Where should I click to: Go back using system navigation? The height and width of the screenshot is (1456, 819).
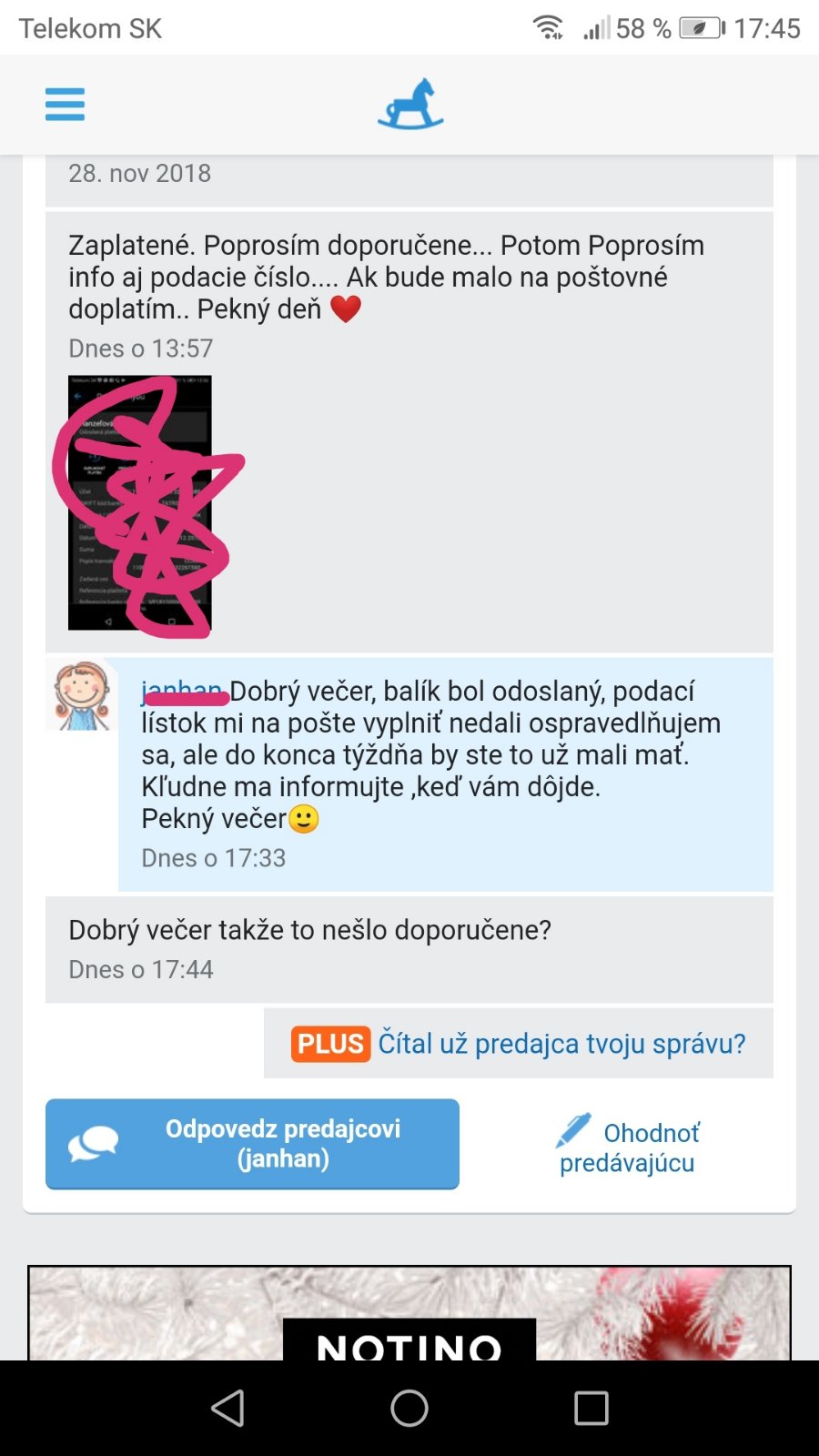227,1408
